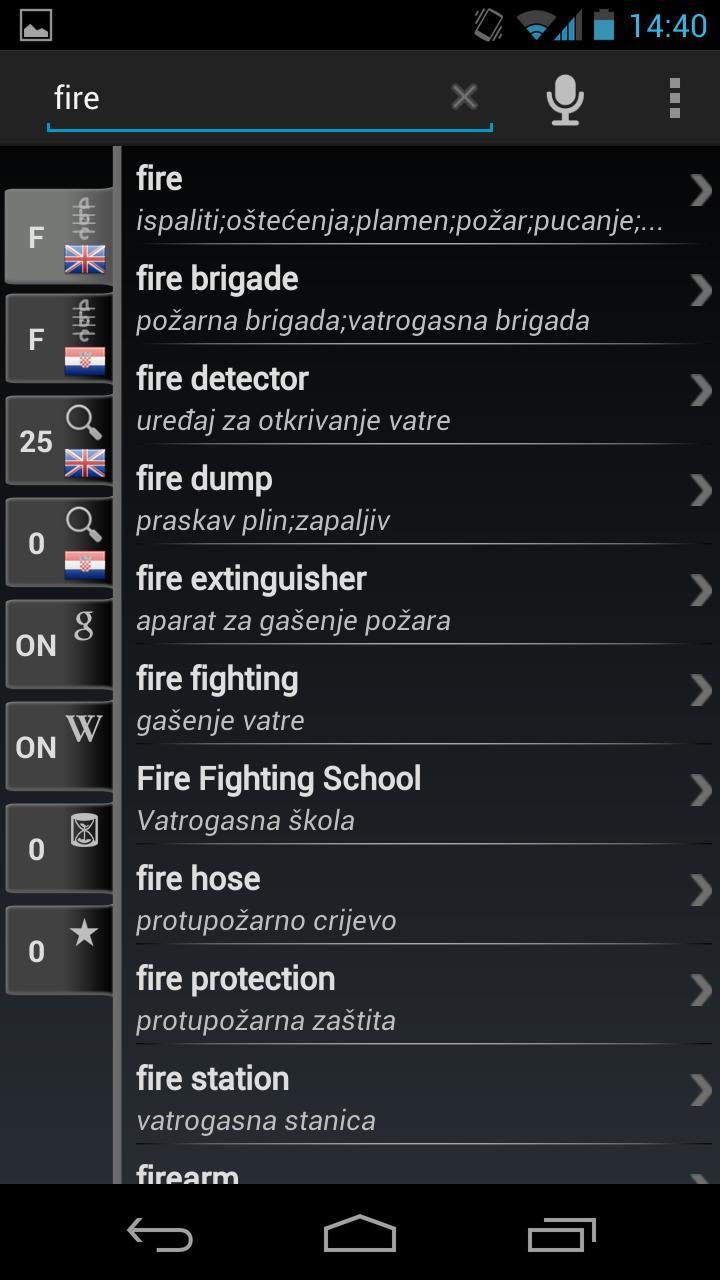Clear the search field with the X
Screen dimensions: 720x1280
tap(463, 97)
